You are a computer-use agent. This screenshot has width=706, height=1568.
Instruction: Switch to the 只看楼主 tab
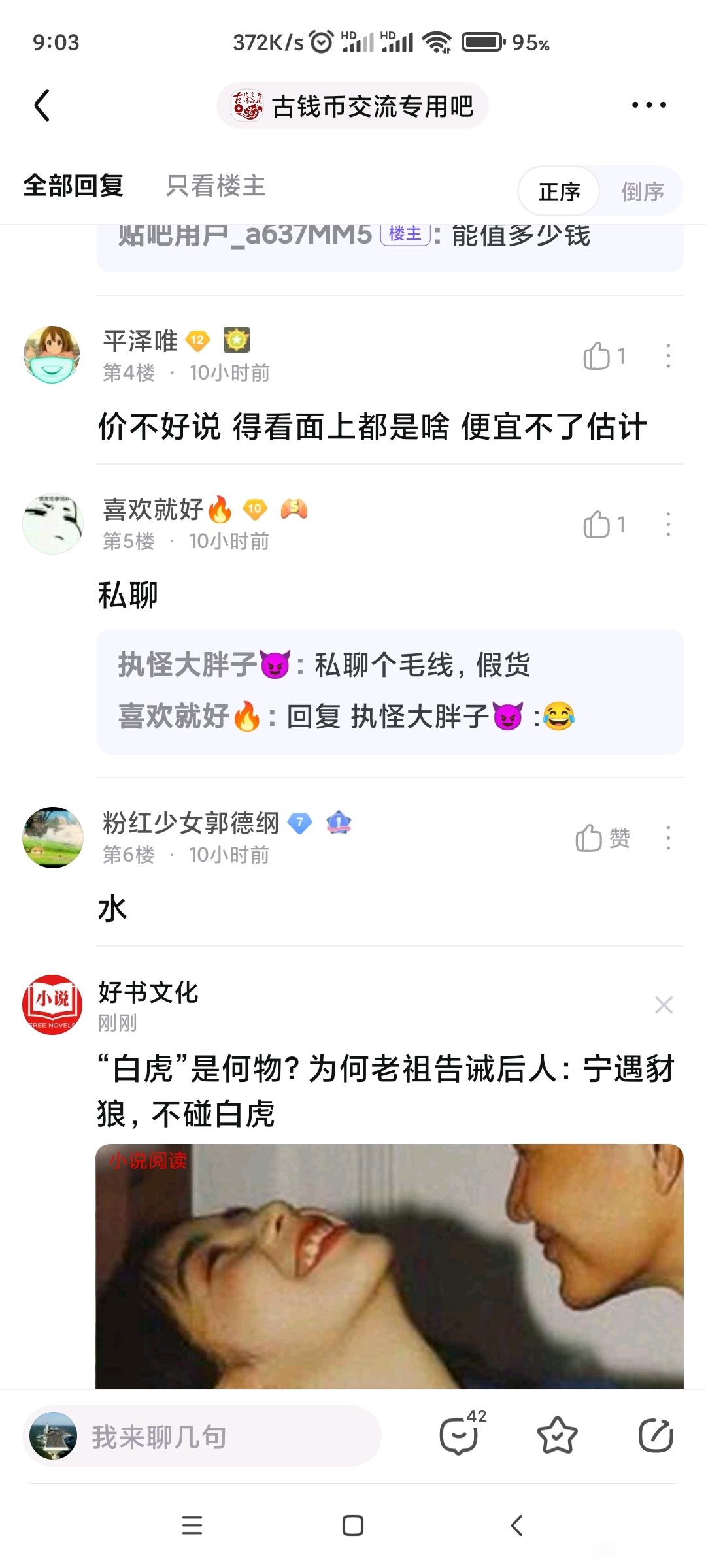click(216, 186)
